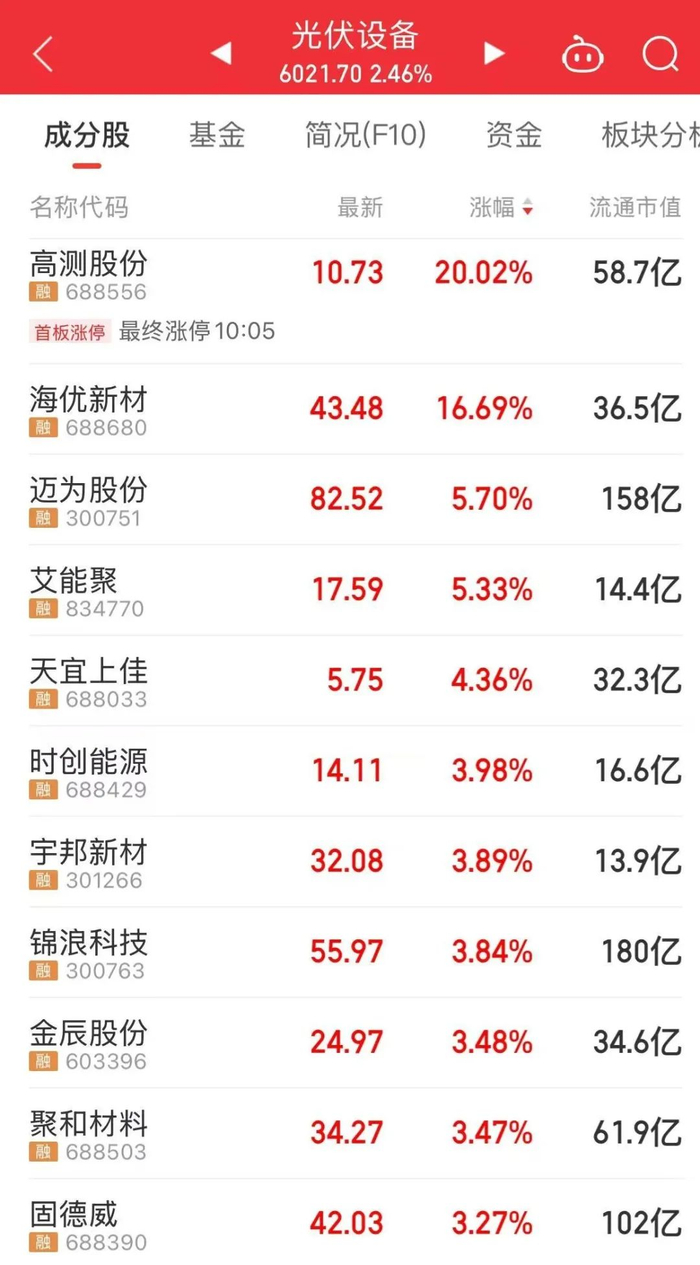Sort the list by 涨幅 column
The image size is (700, 1265).
click(501, 207)
